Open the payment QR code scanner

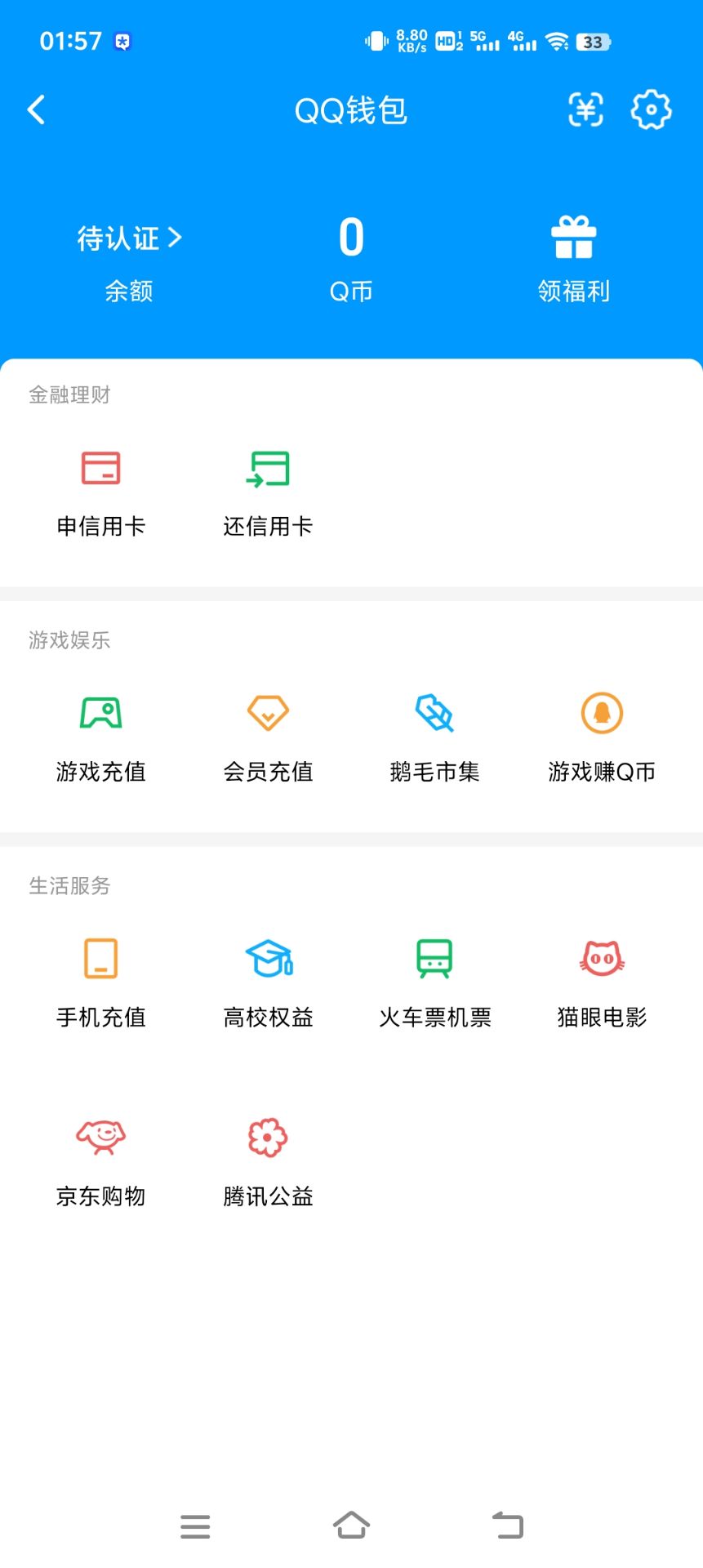click(x=585, y=109)
